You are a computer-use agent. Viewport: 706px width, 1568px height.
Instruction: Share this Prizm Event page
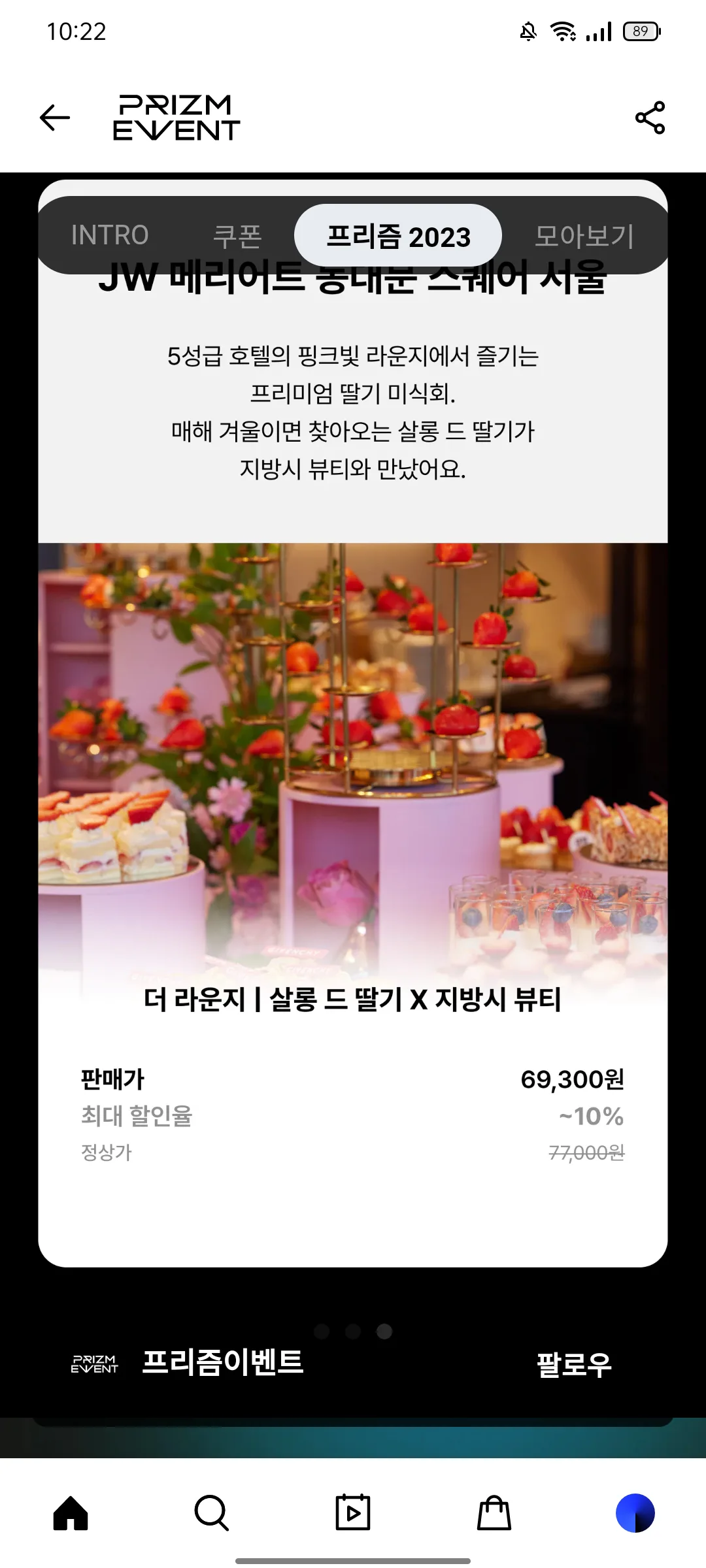pyautogui.click(x=650, y=118)
